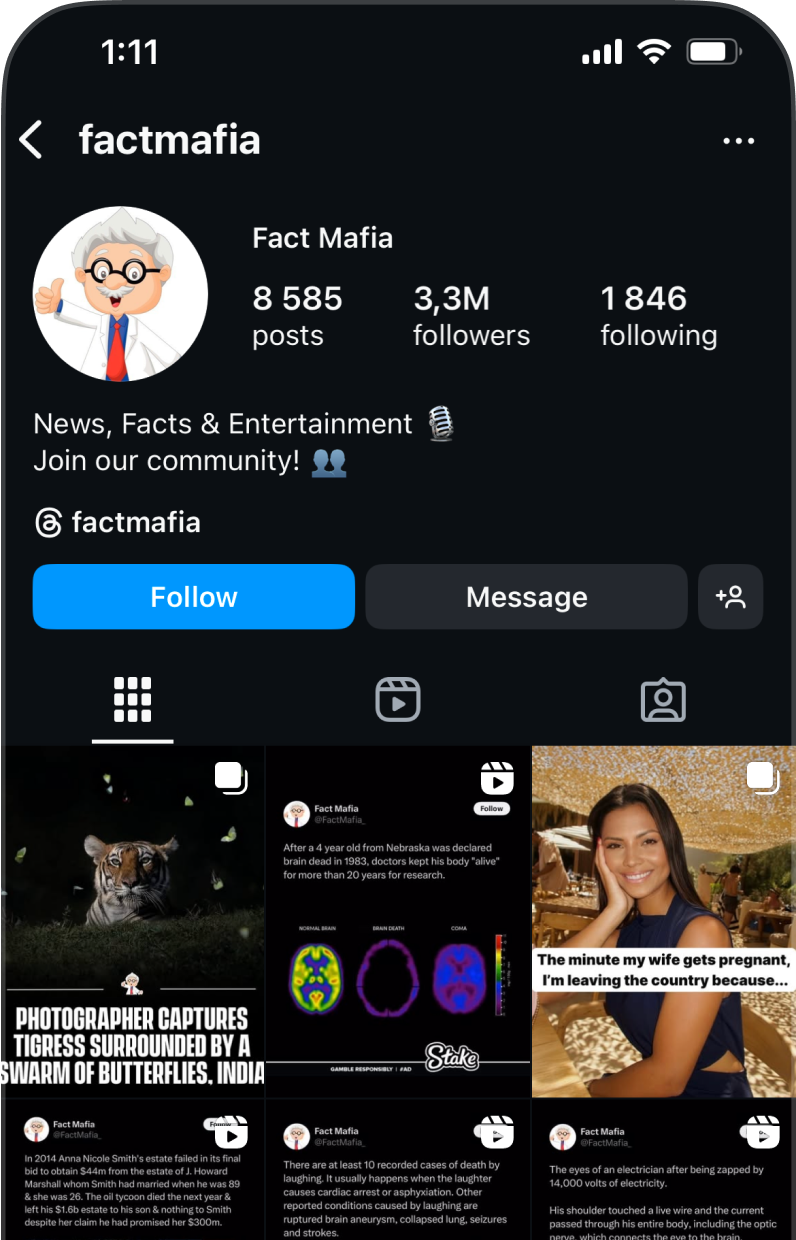The height and width of the screenshot is (1240, 796).
Task: Open the Nebraska brain dead reel
Action: click(x=397, y=920)
